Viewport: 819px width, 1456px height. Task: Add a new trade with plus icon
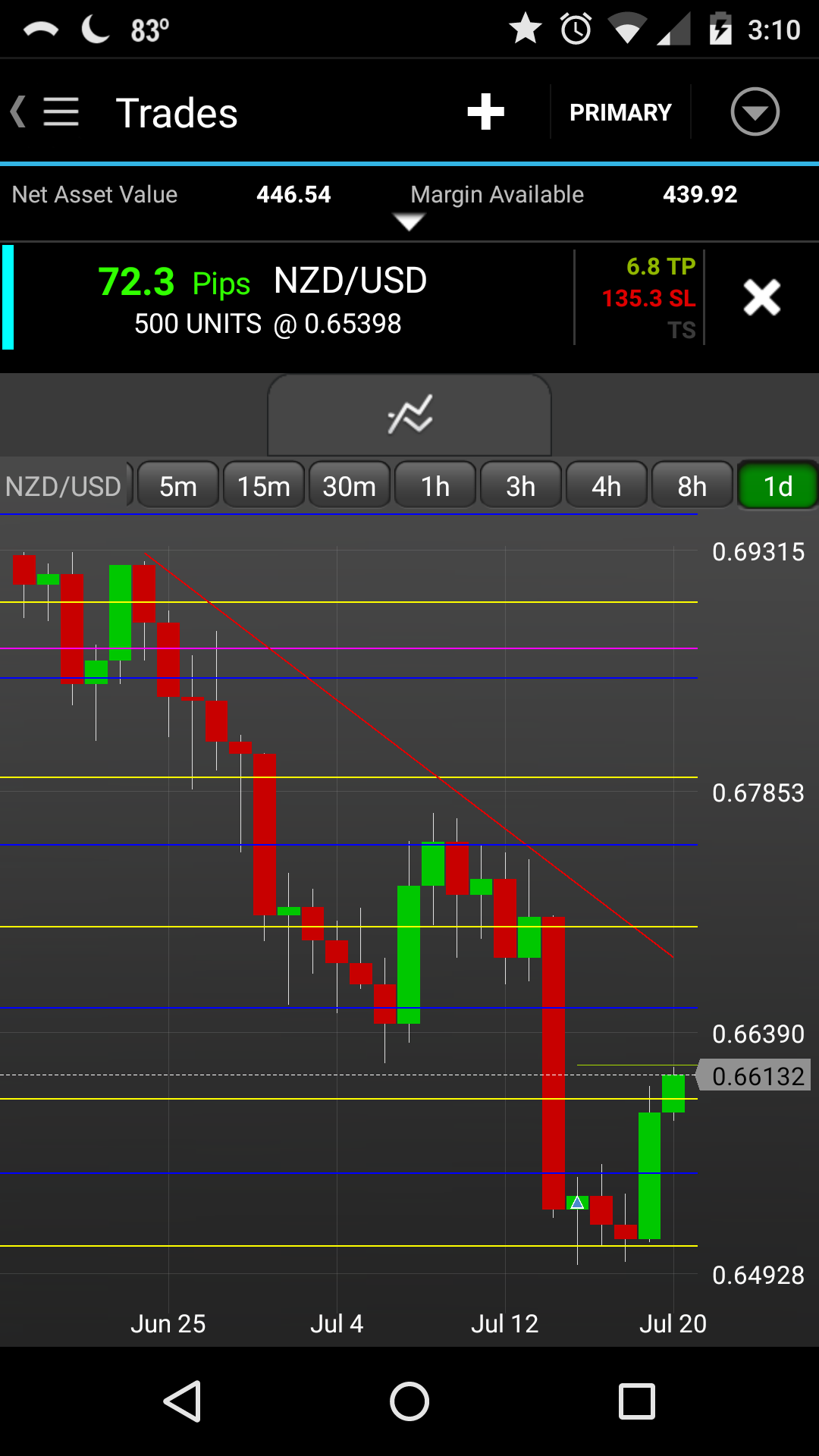point(485,112)
